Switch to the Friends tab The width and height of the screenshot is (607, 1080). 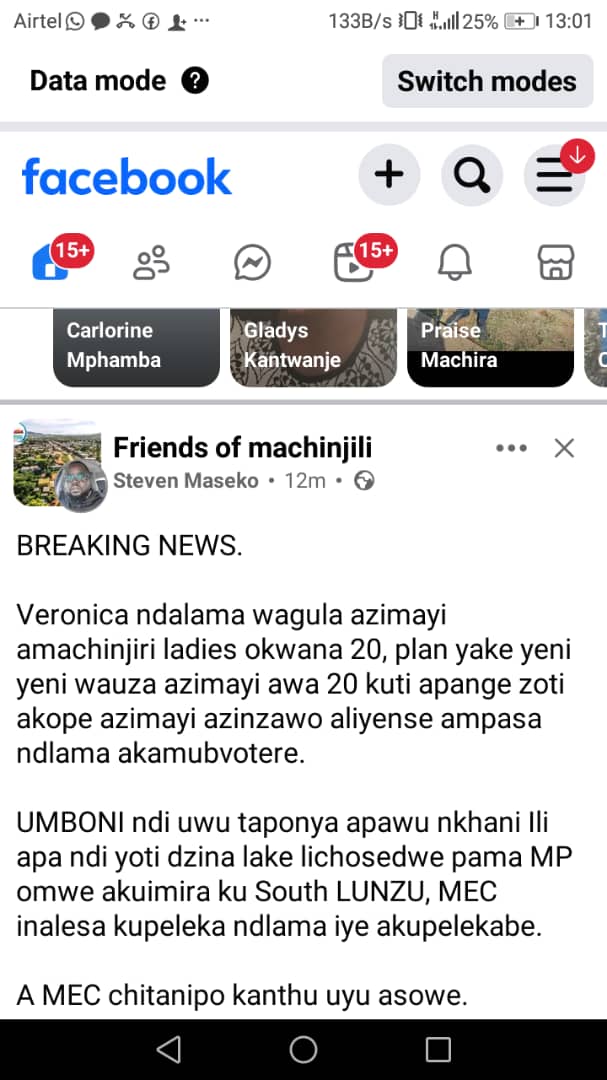click(x=152, y=263)
